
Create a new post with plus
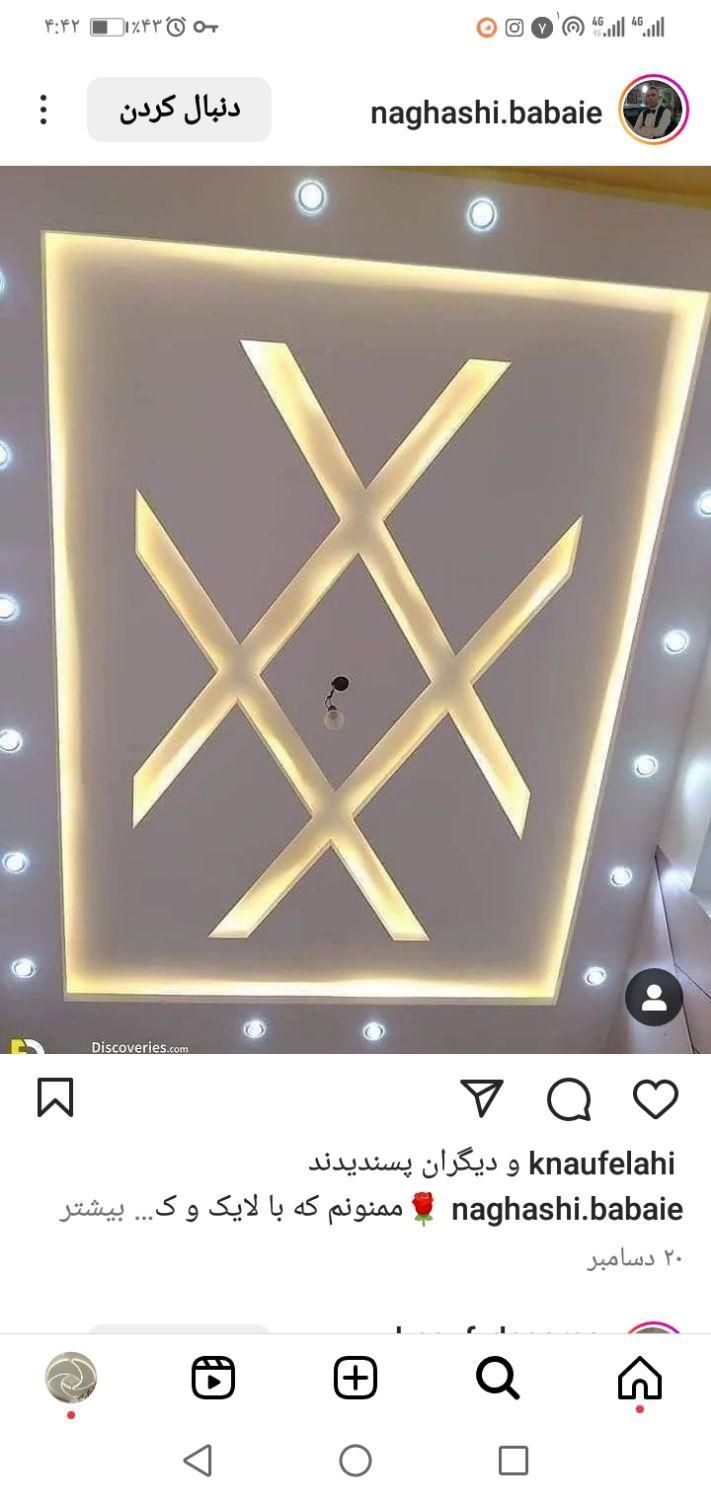coord(355,1378)
